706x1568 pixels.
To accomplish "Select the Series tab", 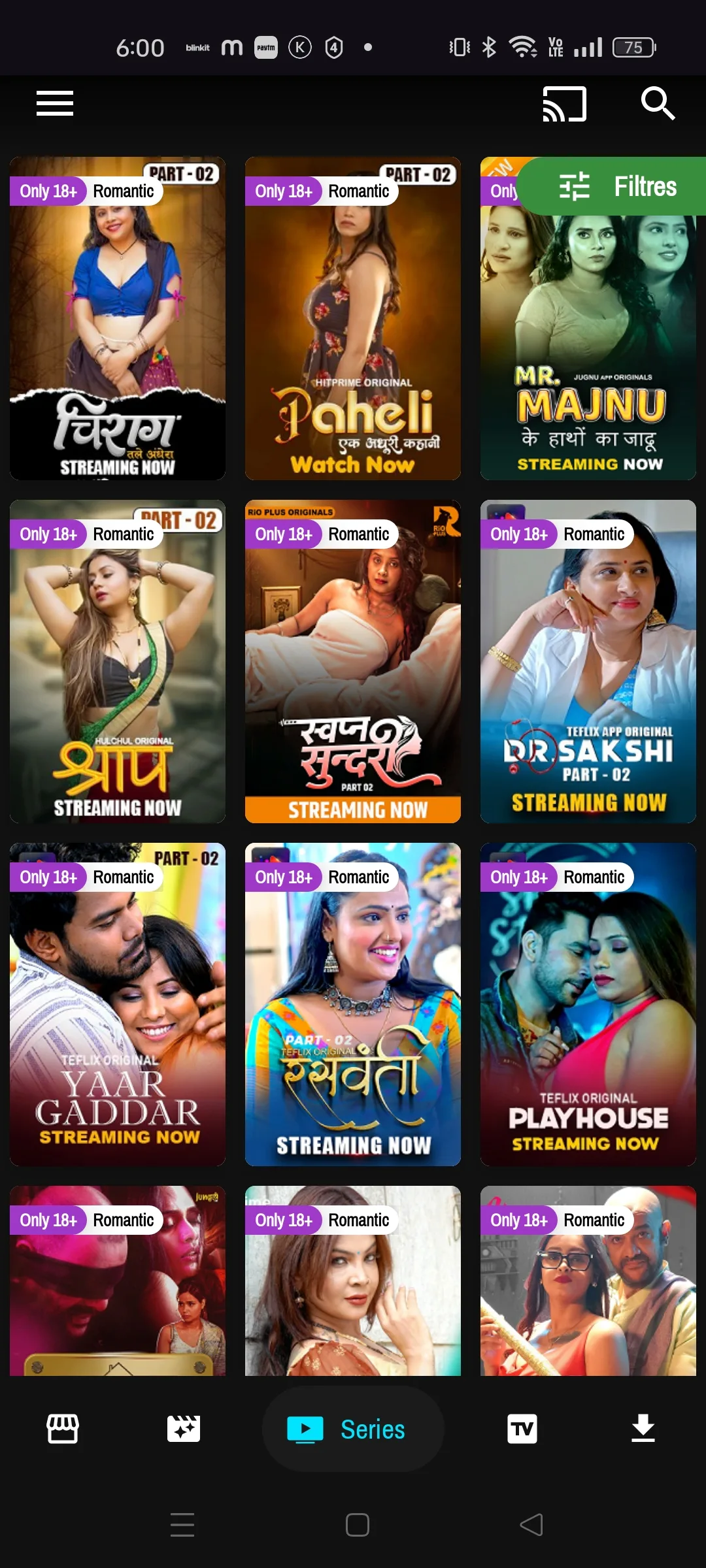I will point(353,1429).
